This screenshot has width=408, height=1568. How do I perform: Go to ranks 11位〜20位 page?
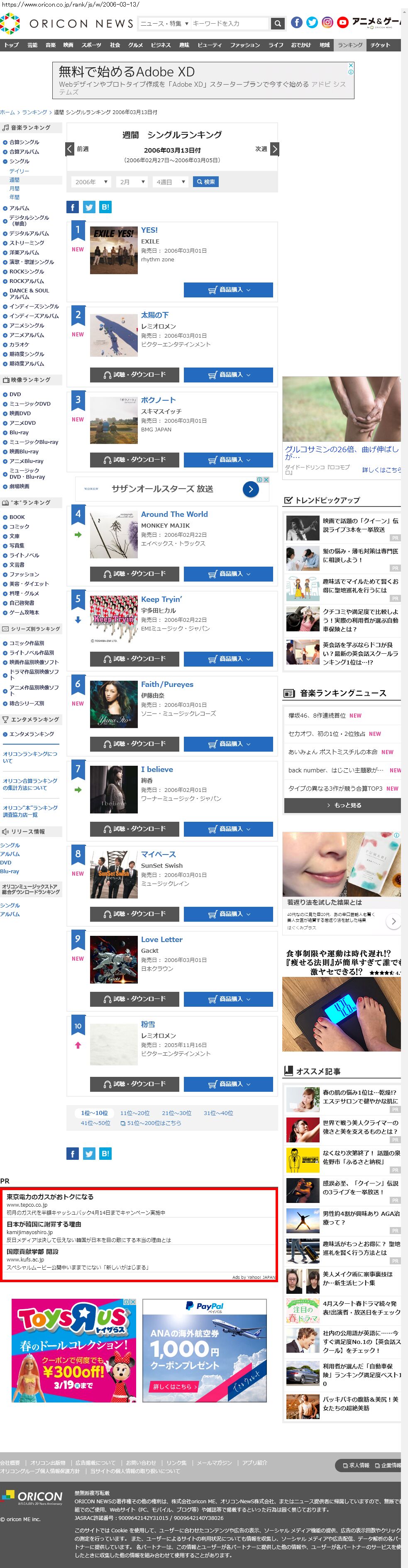pyautogui.click(x=134, y=1113)
